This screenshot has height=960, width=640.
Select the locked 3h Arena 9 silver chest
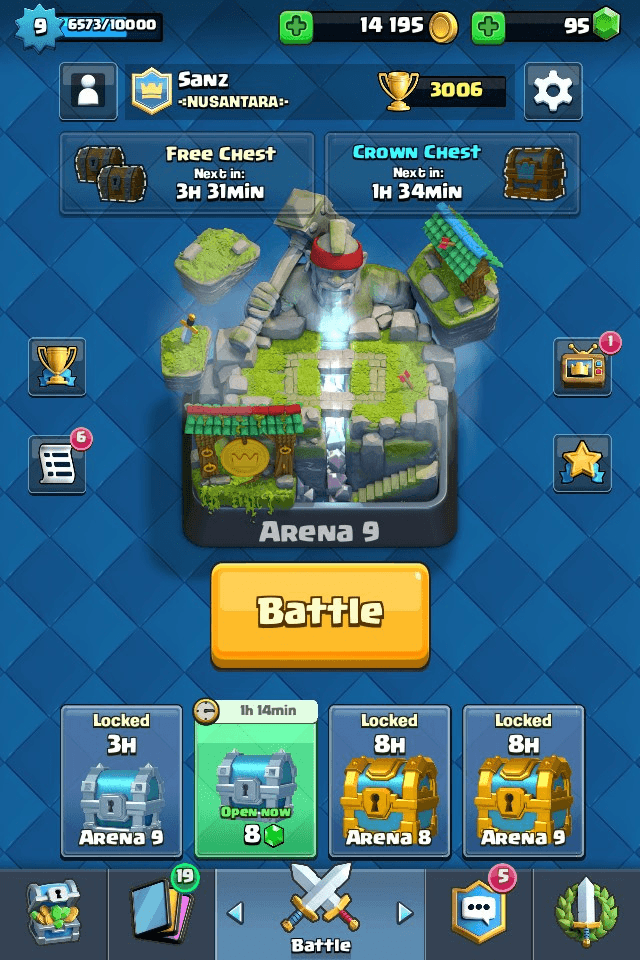click(121, 781)
